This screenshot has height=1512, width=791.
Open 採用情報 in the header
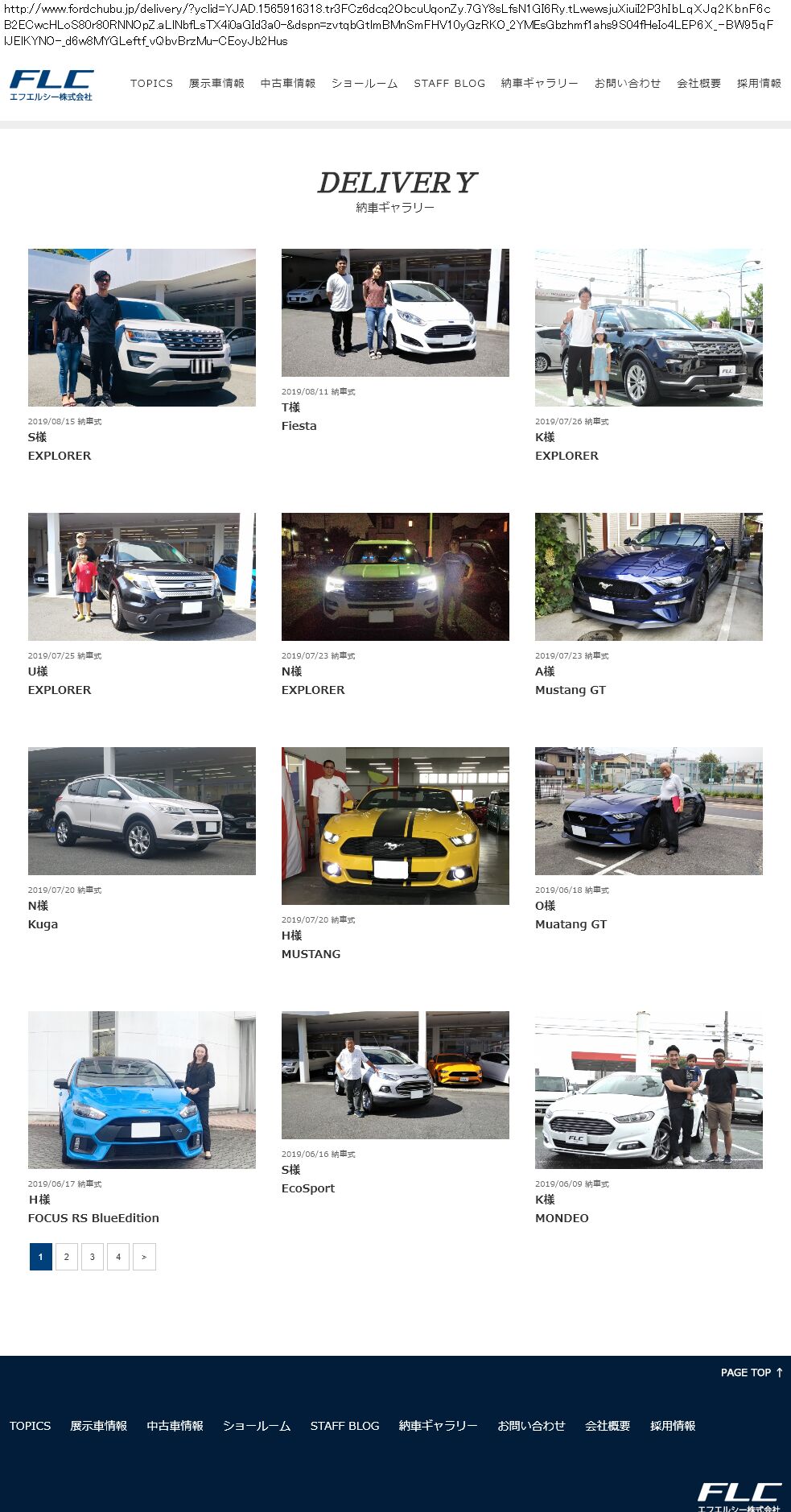[x=759, y=83]
